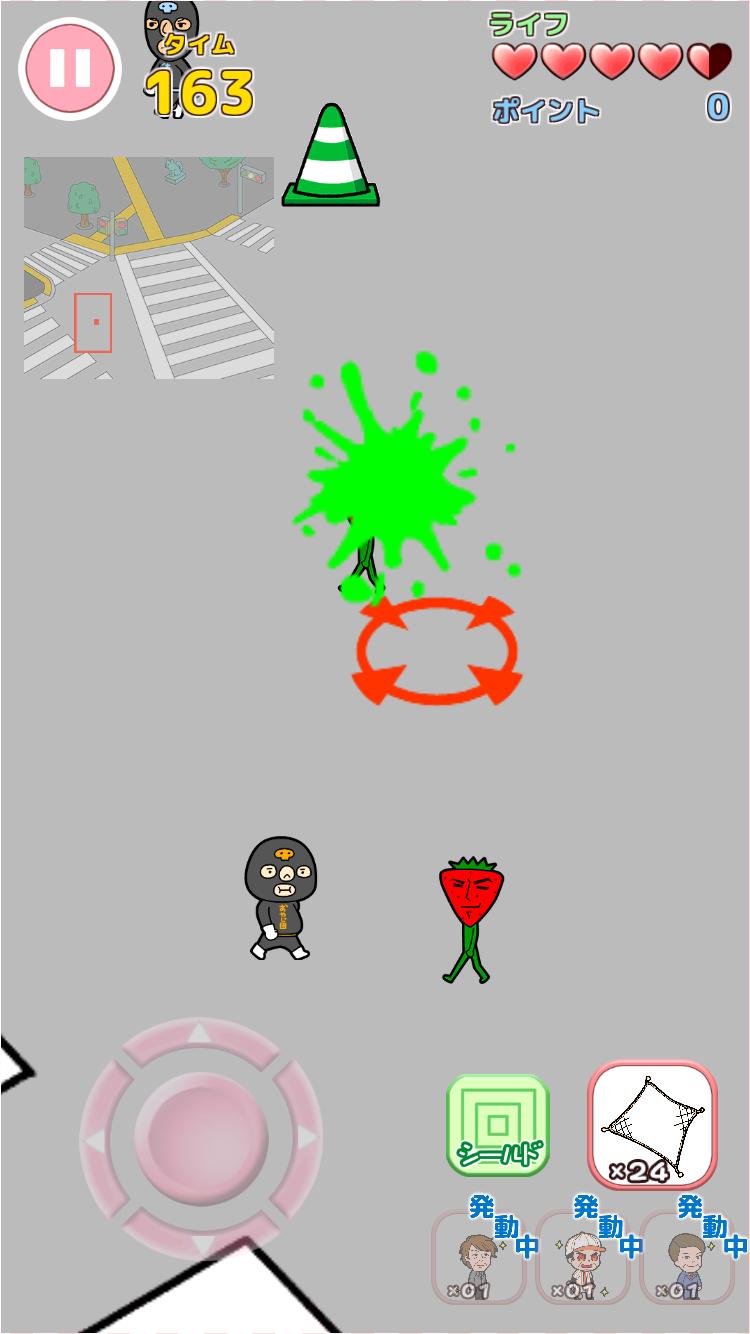Pause the game
The height and width of the screenshot is (1334, 750).
pos(70,69)
